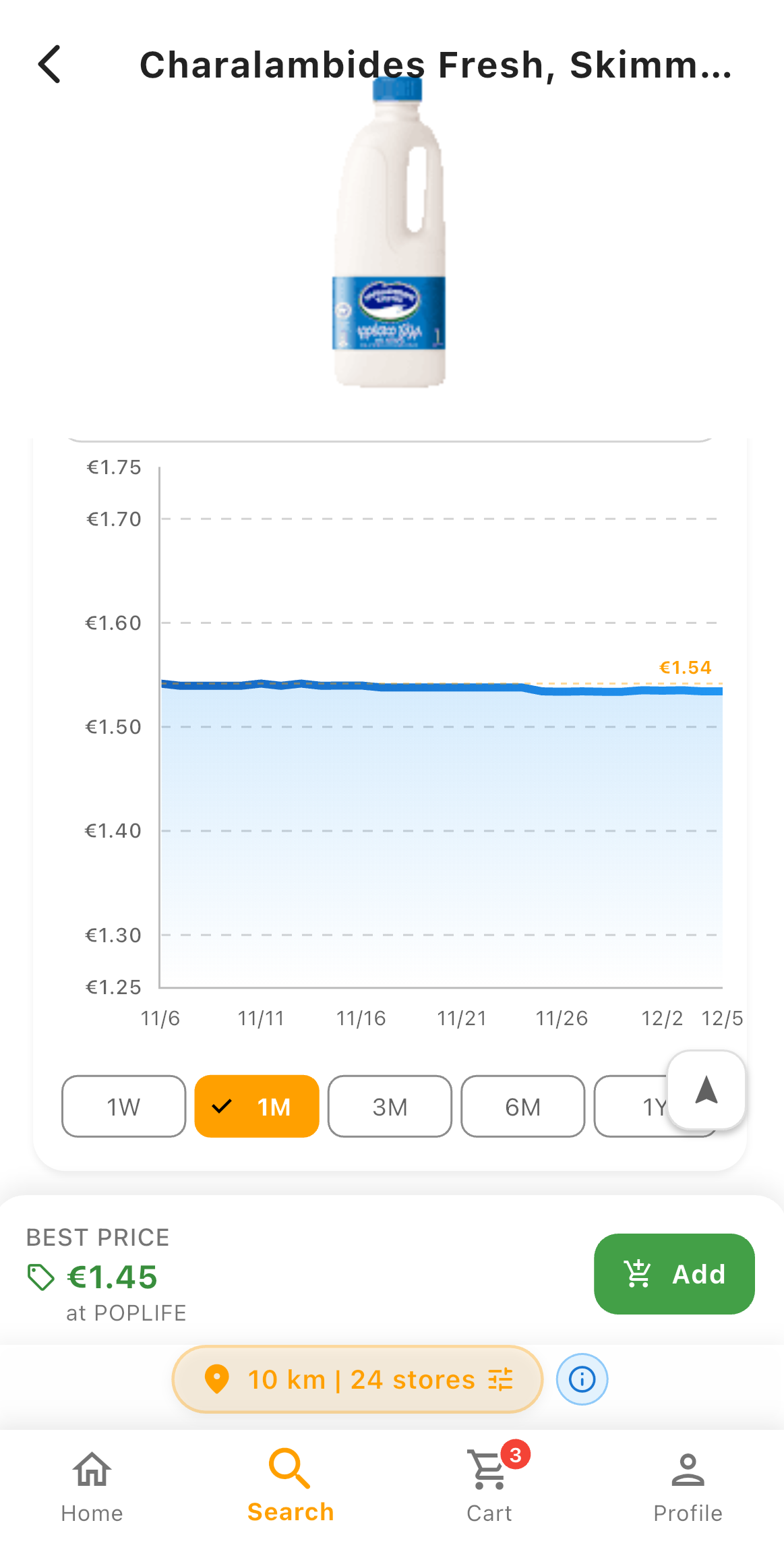The width and height of the screenshot is (784, 1558).
Task: Go back from the product page
Action: (x=49, y=65)
